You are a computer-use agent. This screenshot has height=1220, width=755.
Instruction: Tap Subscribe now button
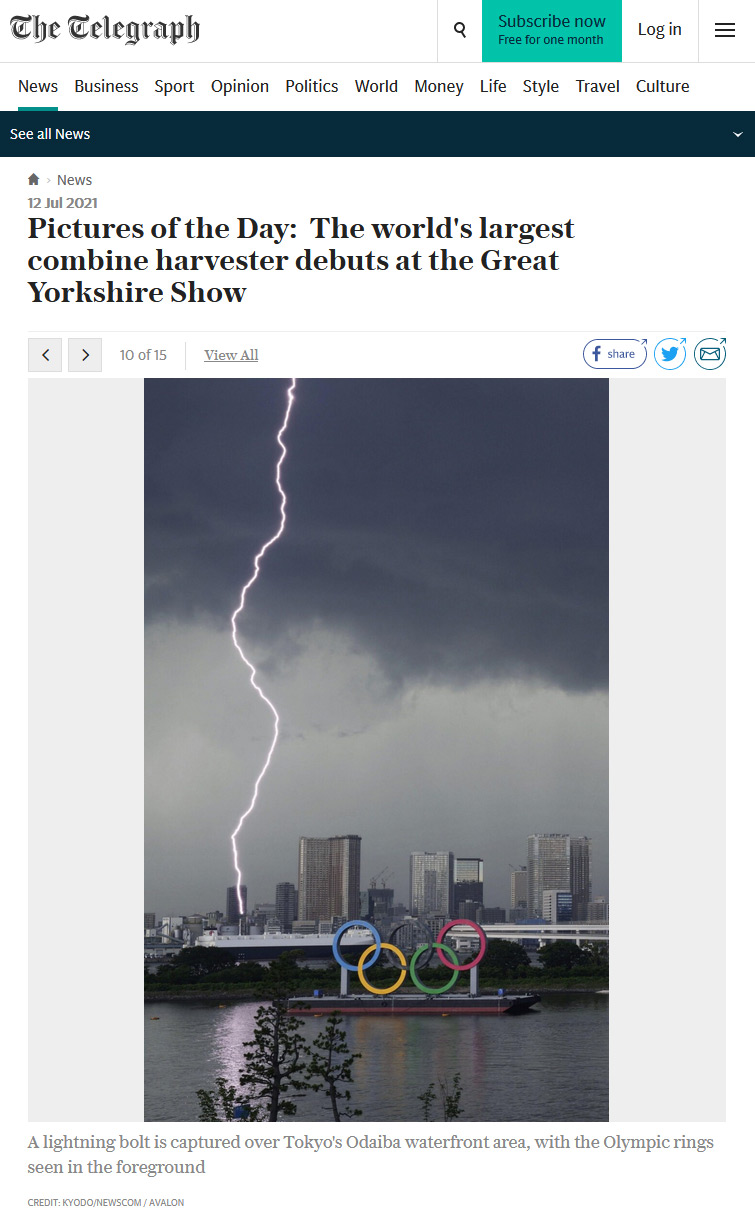[551, 30]
